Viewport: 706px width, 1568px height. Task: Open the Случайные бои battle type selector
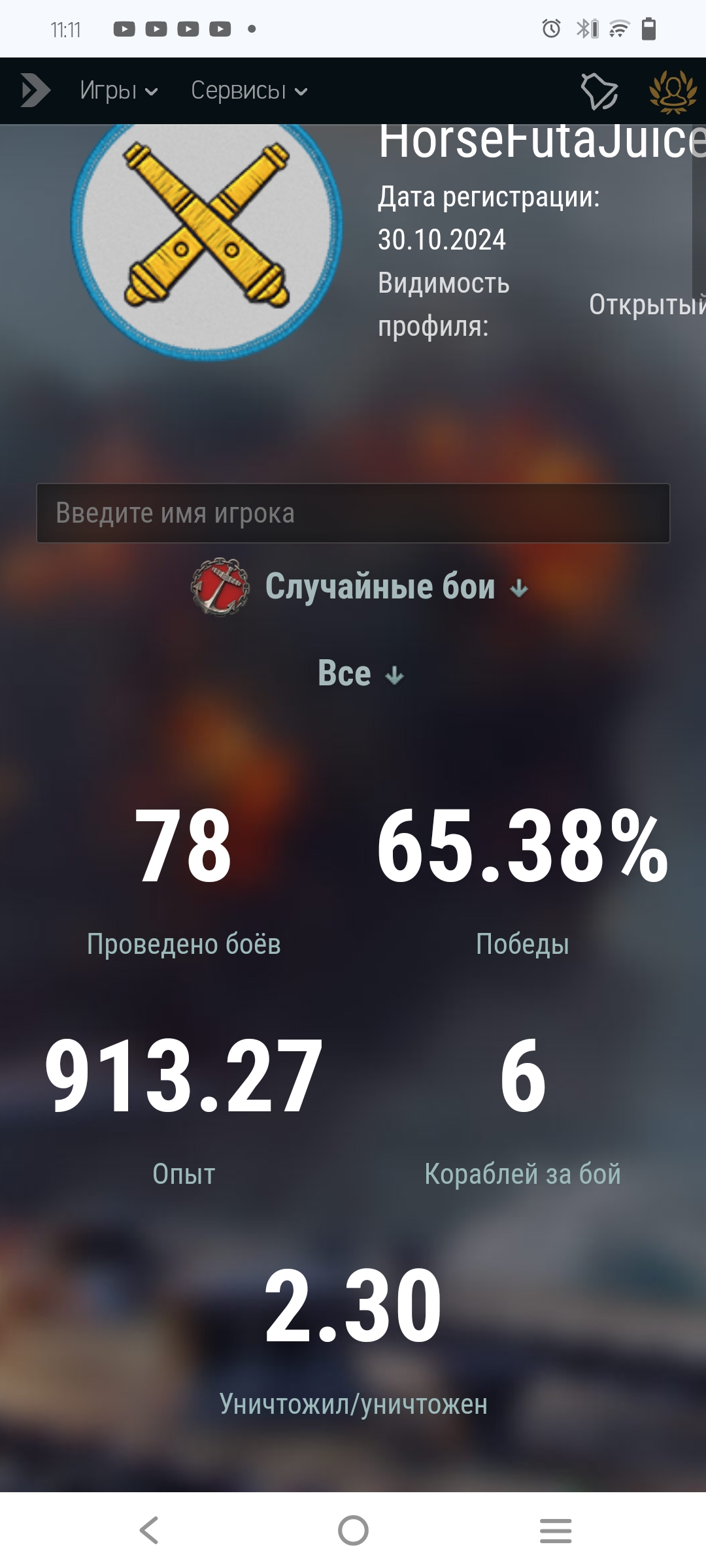click(360, 586)
